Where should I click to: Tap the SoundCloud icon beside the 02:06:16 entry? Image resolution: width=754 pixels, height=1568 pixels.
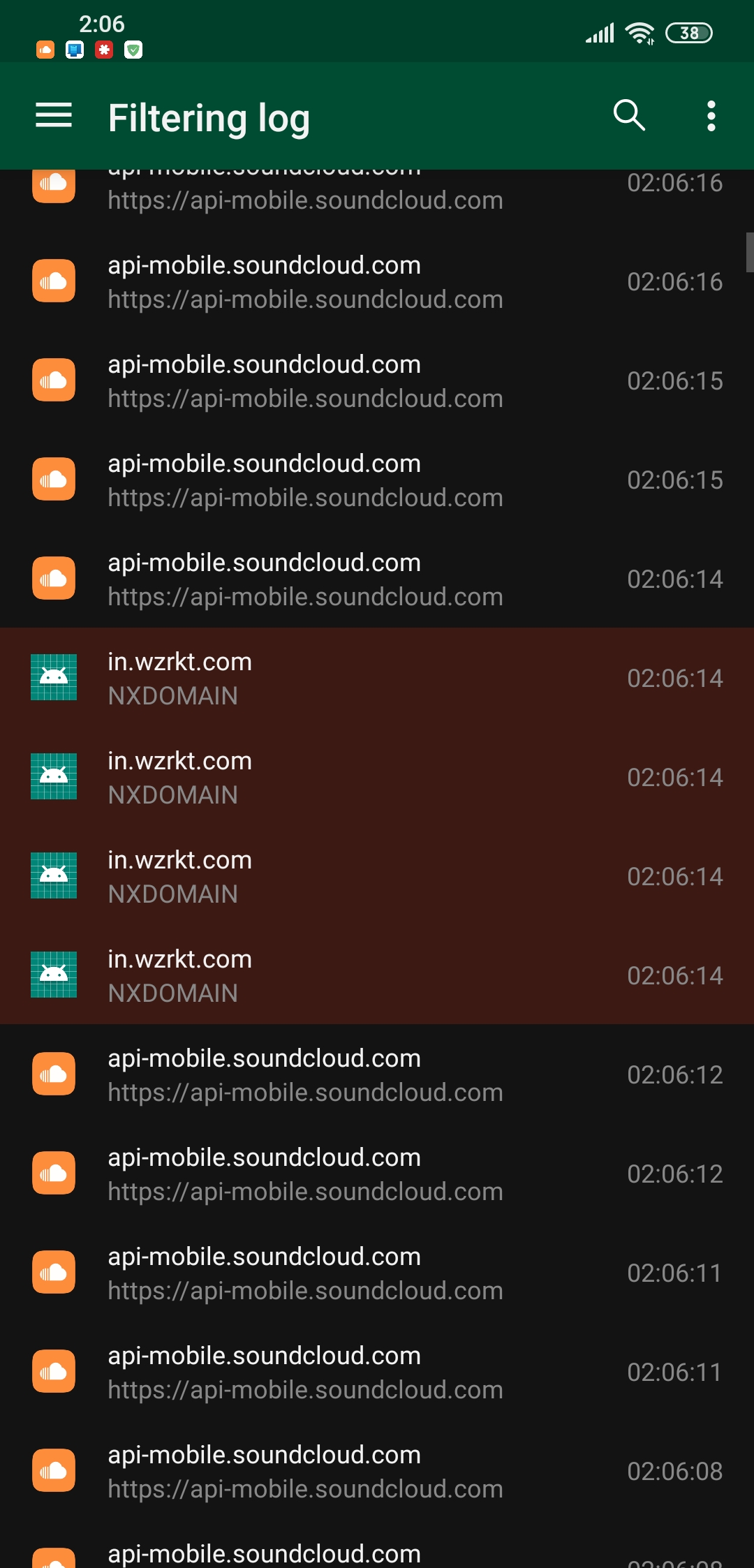pos(53,282)
